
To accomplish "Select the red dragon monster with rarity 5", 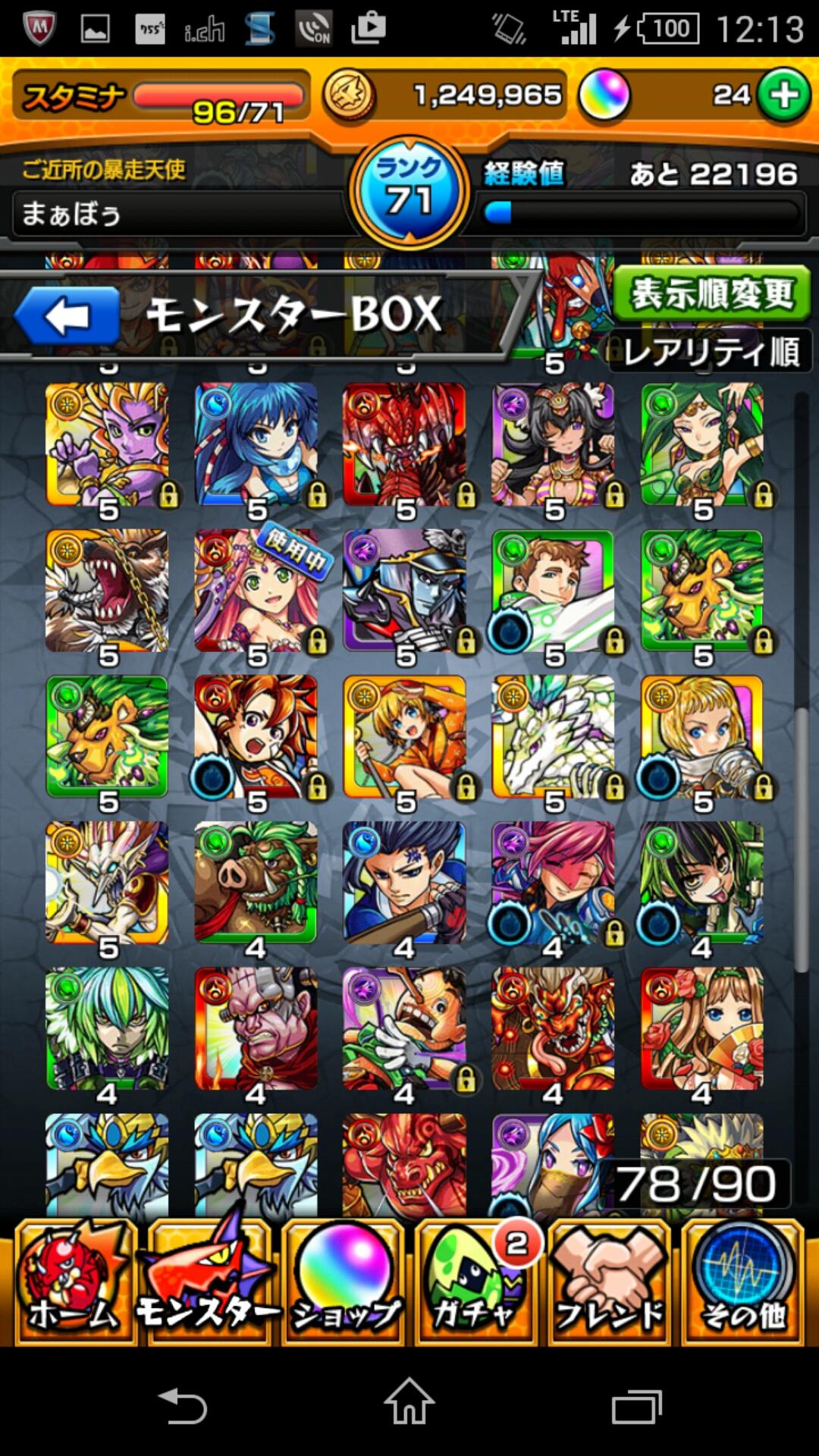I will 404,444.
